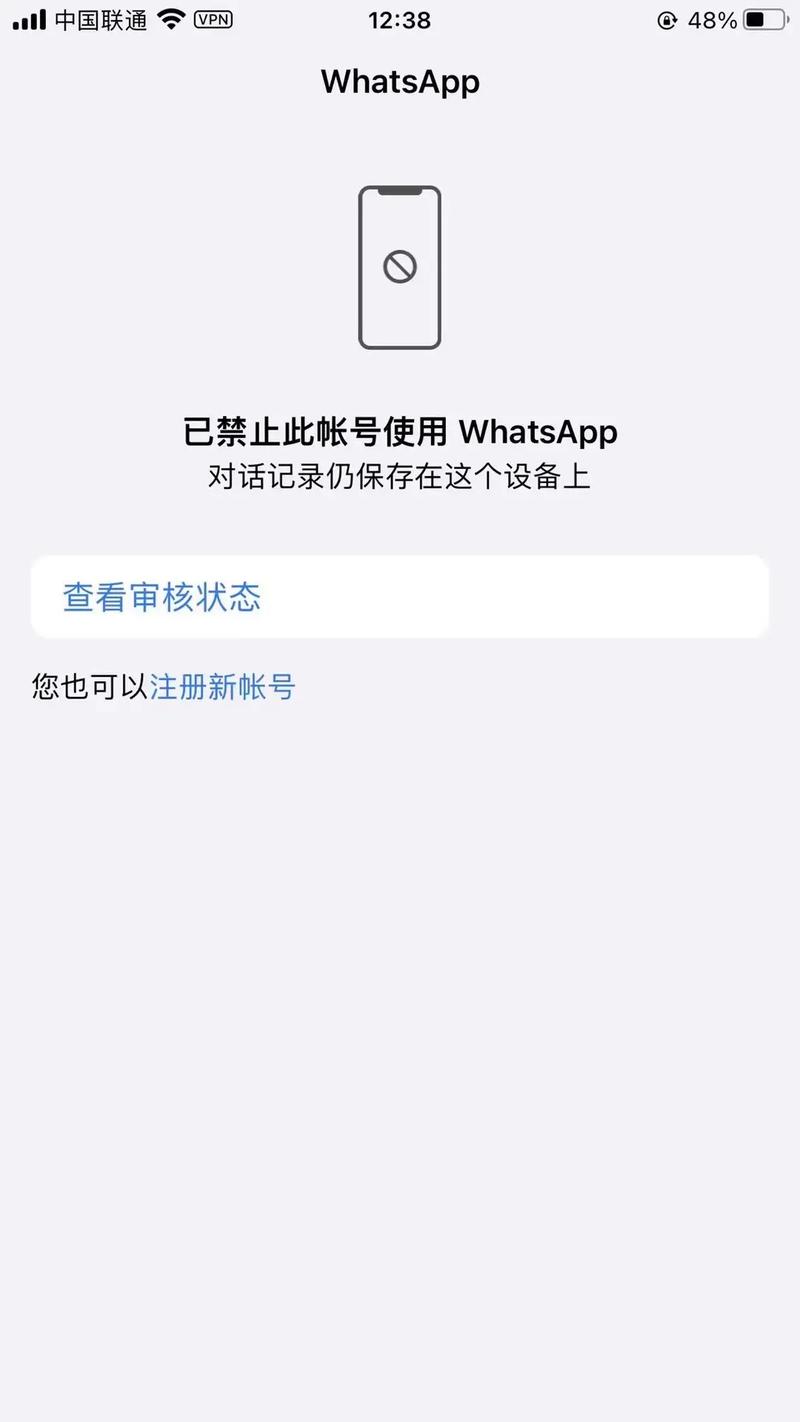The height and width of the screenshot is (1422, 800).
Task: Tap the empty background below the links
Action: [400, 1000]
